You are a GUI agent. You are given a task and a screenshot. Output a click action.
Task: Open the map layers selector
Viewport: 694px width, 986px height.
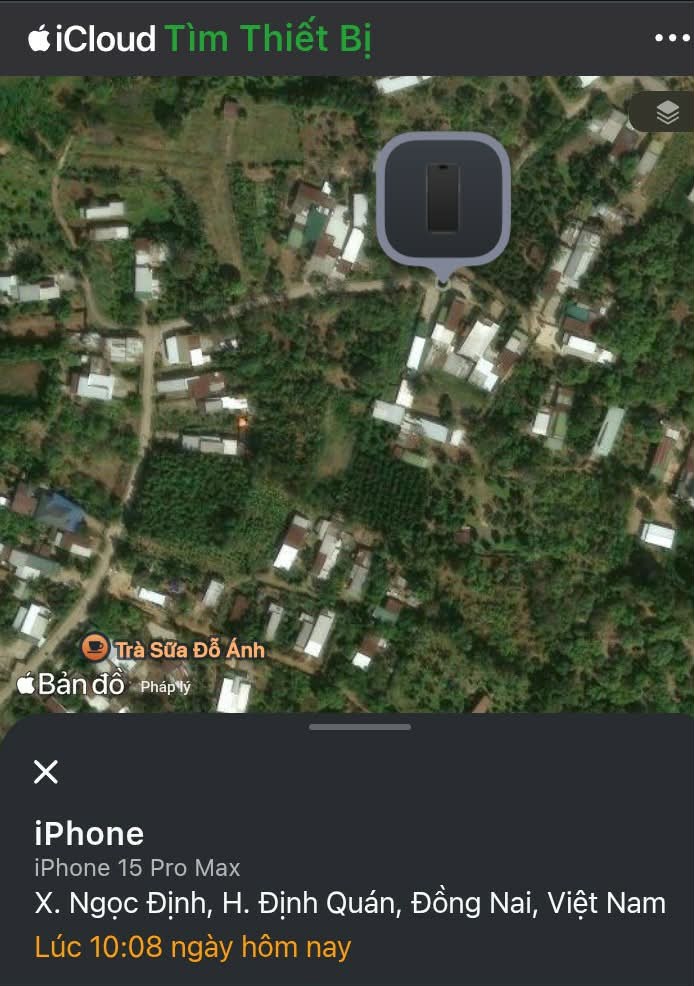(x=667, y=114)
